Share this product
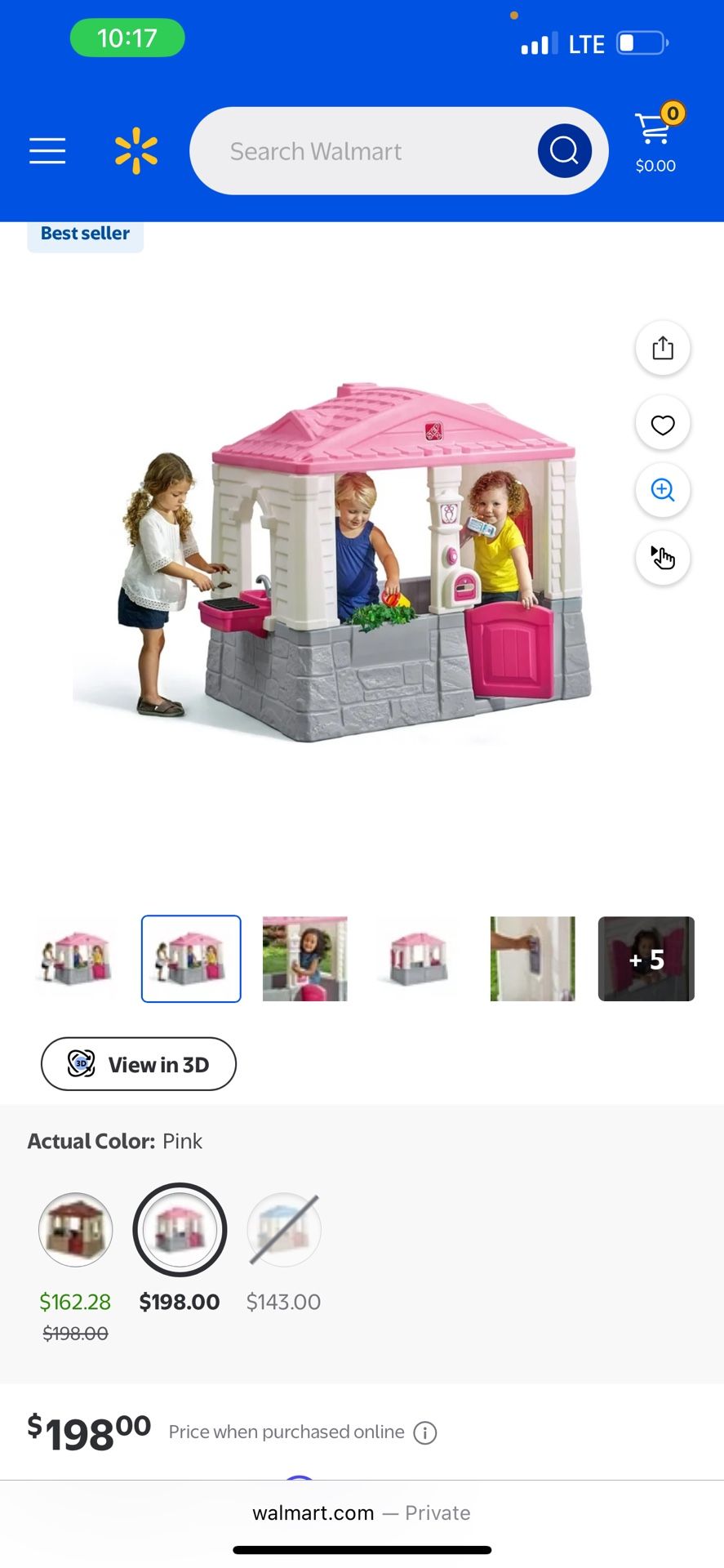 pos(663,348)
